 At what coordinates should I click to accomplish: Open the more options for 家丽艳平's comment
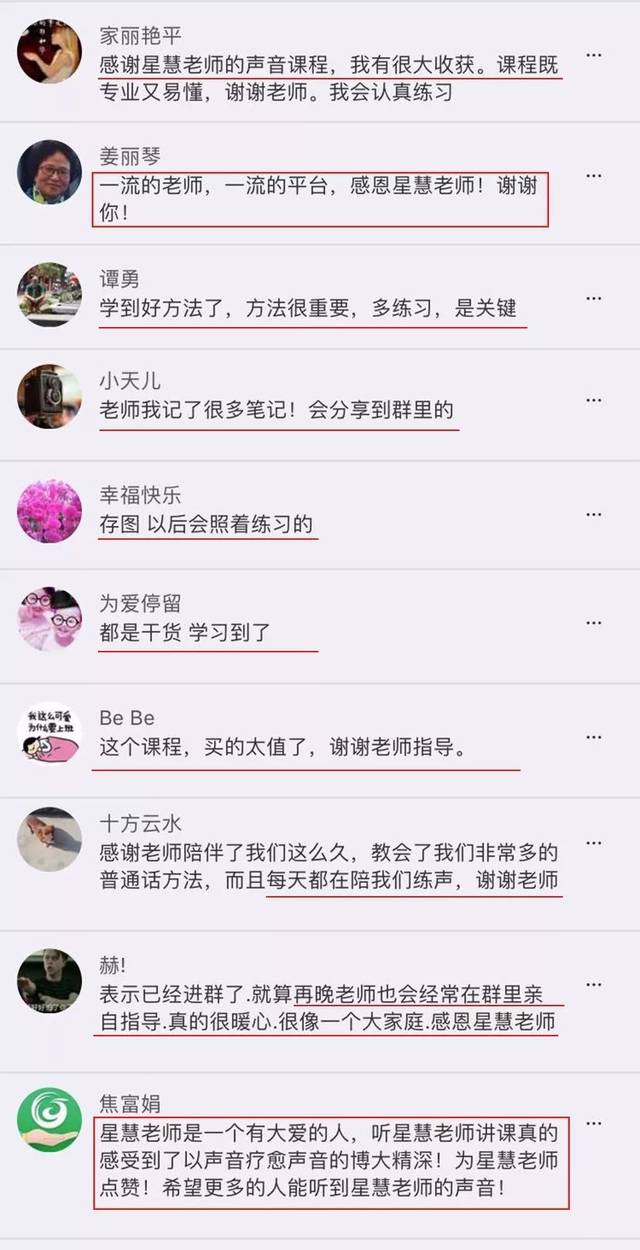tap(594, 55)
